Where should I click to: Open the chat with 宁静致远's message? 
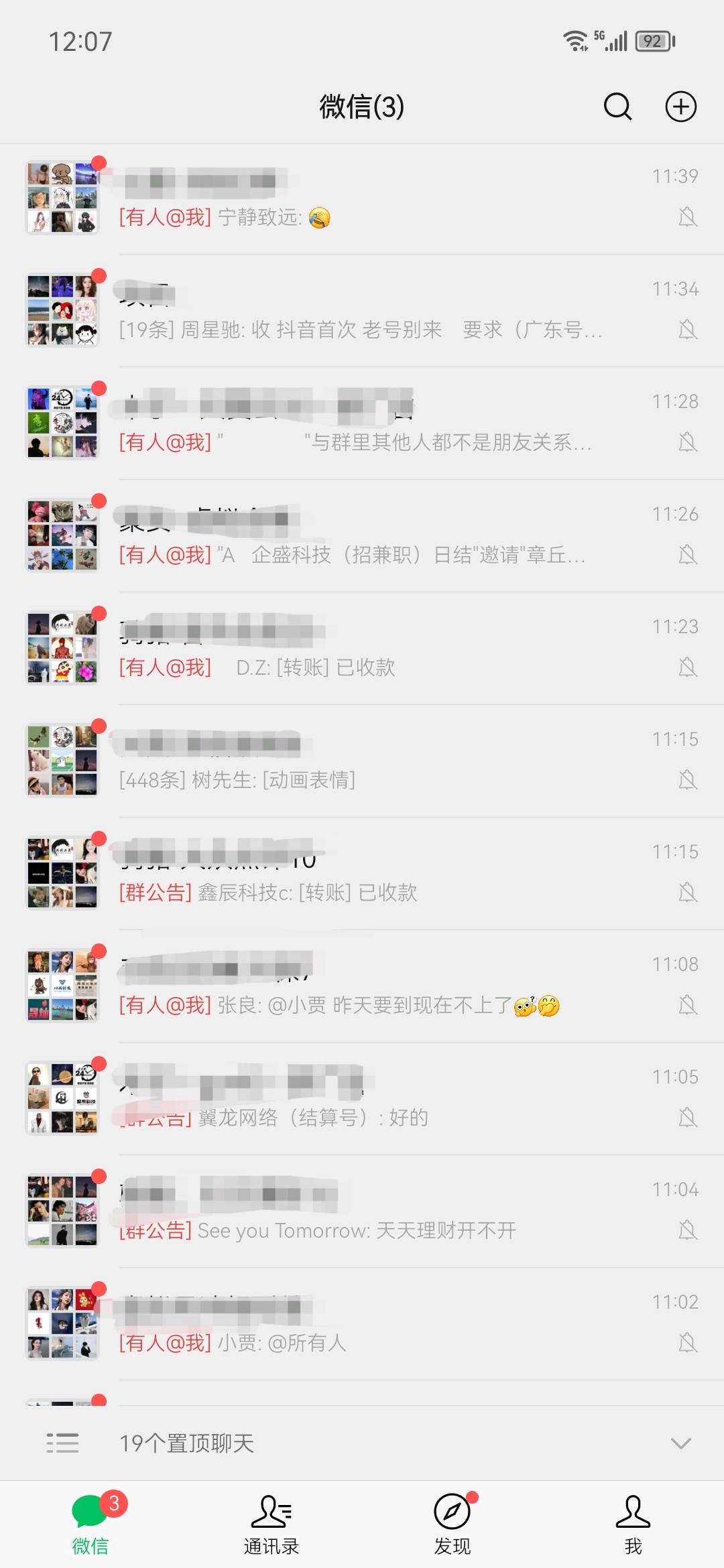click(375, 198)
